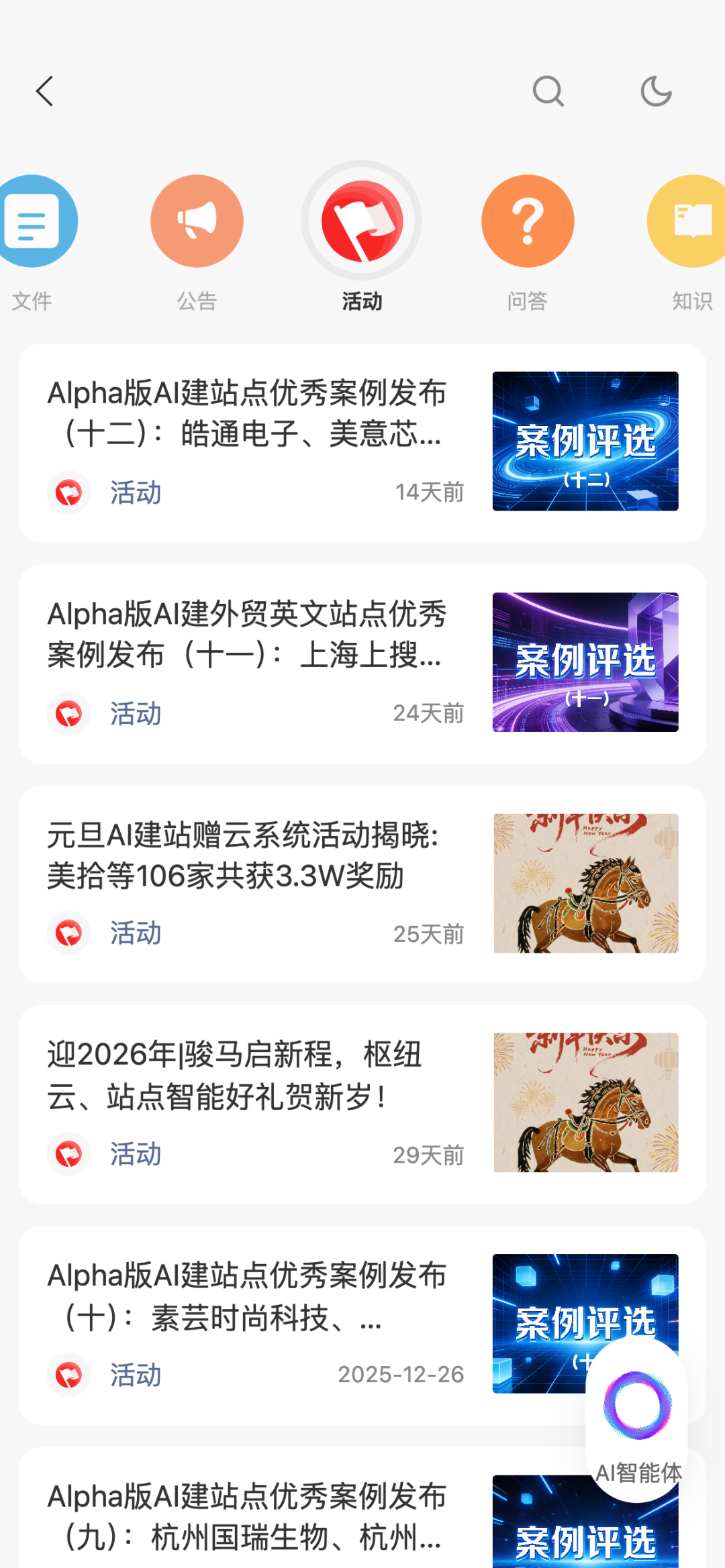Open the 问答 question mark Q&A icon
The width and height of the screenshot is (725, 1568).
point(527,221)
